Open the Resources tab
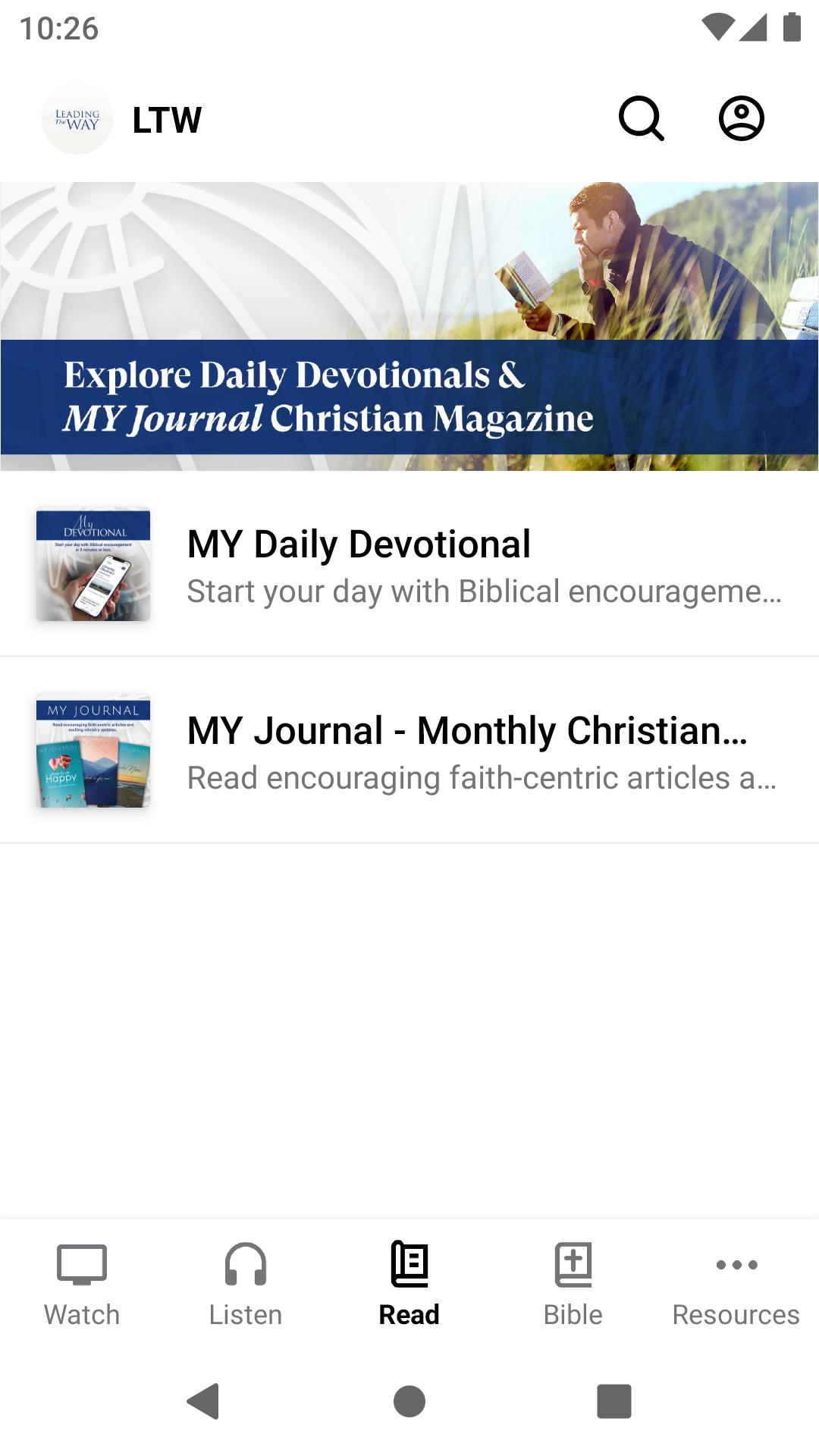This screenshot has width=819, height=1456. pos(736,1283)
